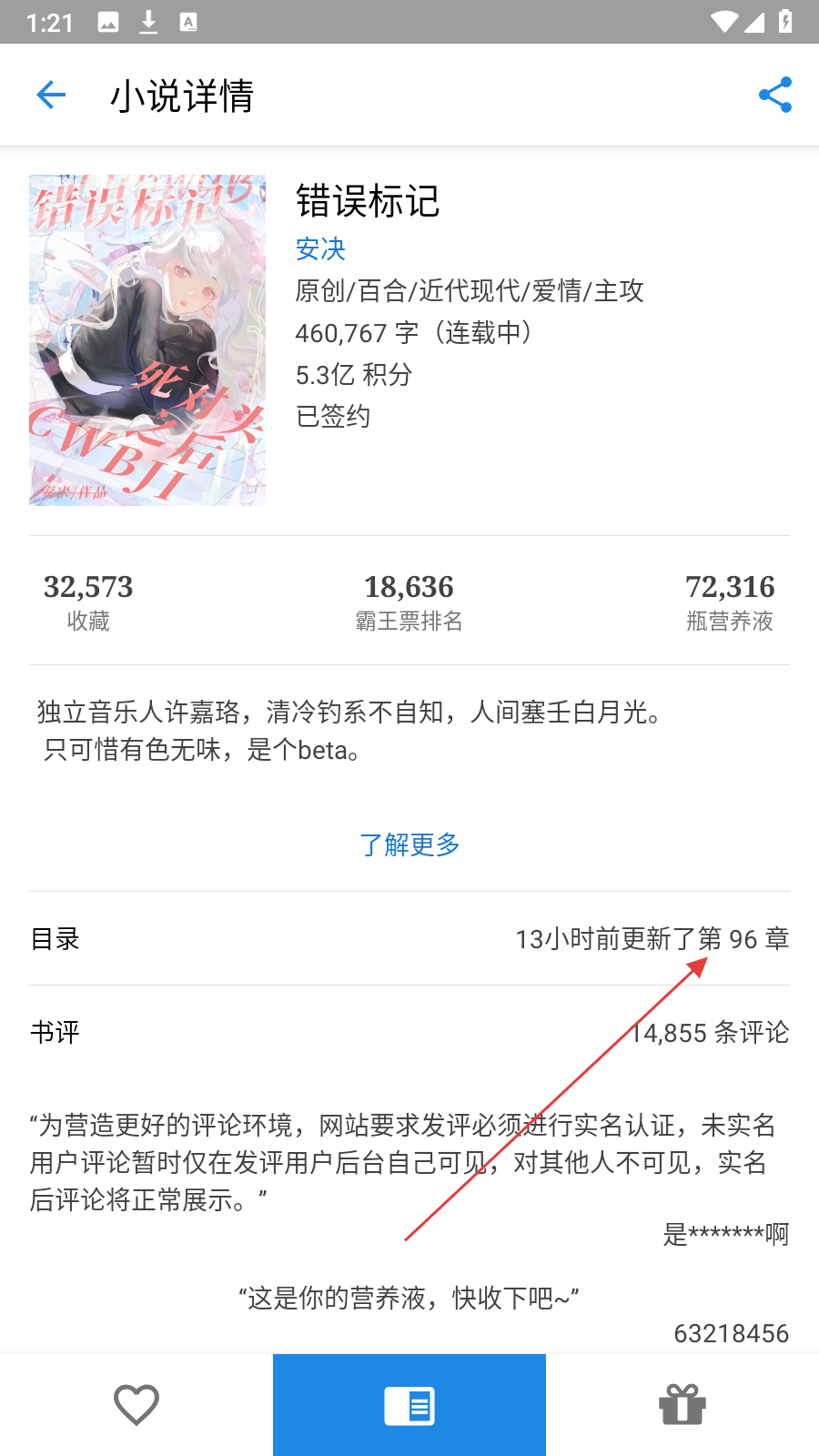Go back from the novel details page
This screenshot has width=819, height=1456.
click(x=51, y=95)
